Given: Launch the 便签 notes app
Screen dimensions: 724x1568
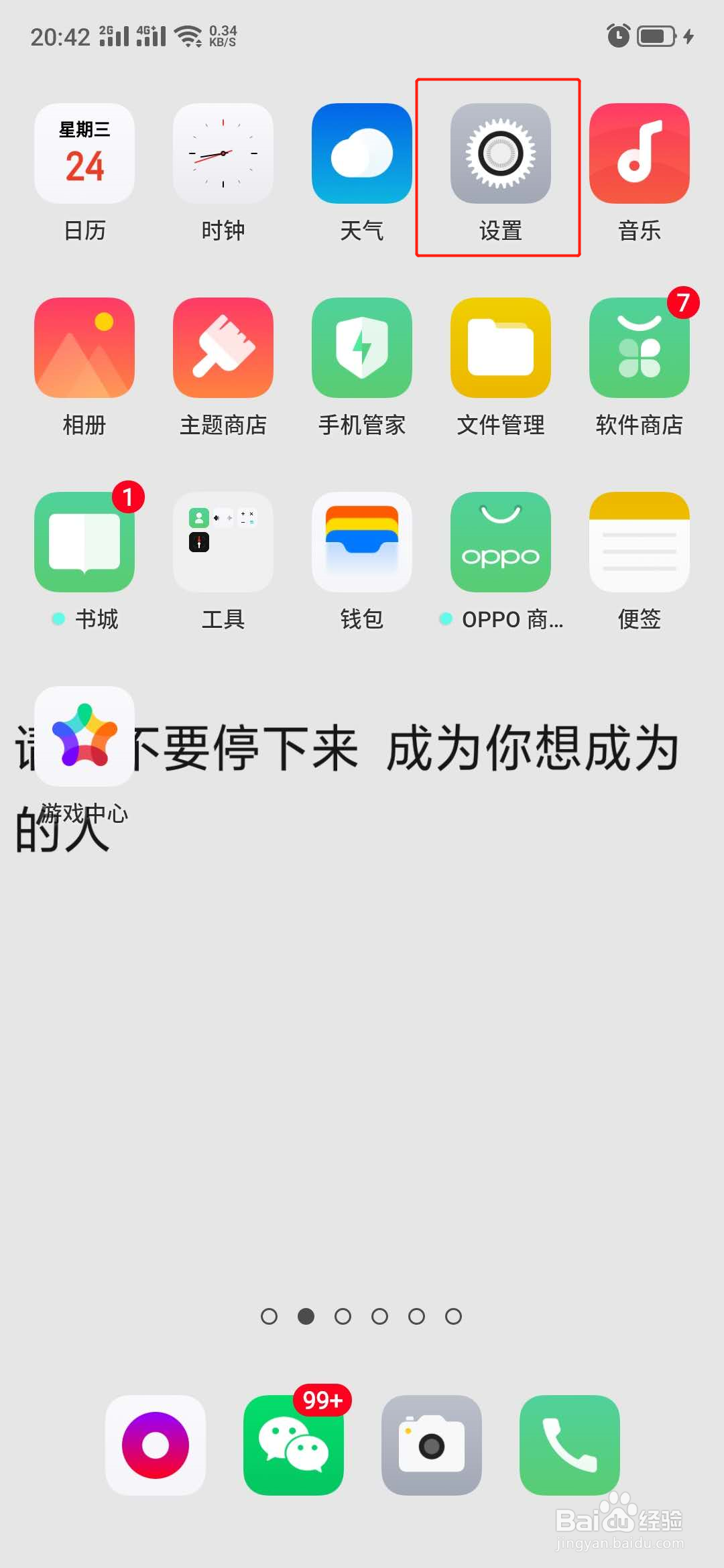Looking at the screenshot, I should (638, 543).
